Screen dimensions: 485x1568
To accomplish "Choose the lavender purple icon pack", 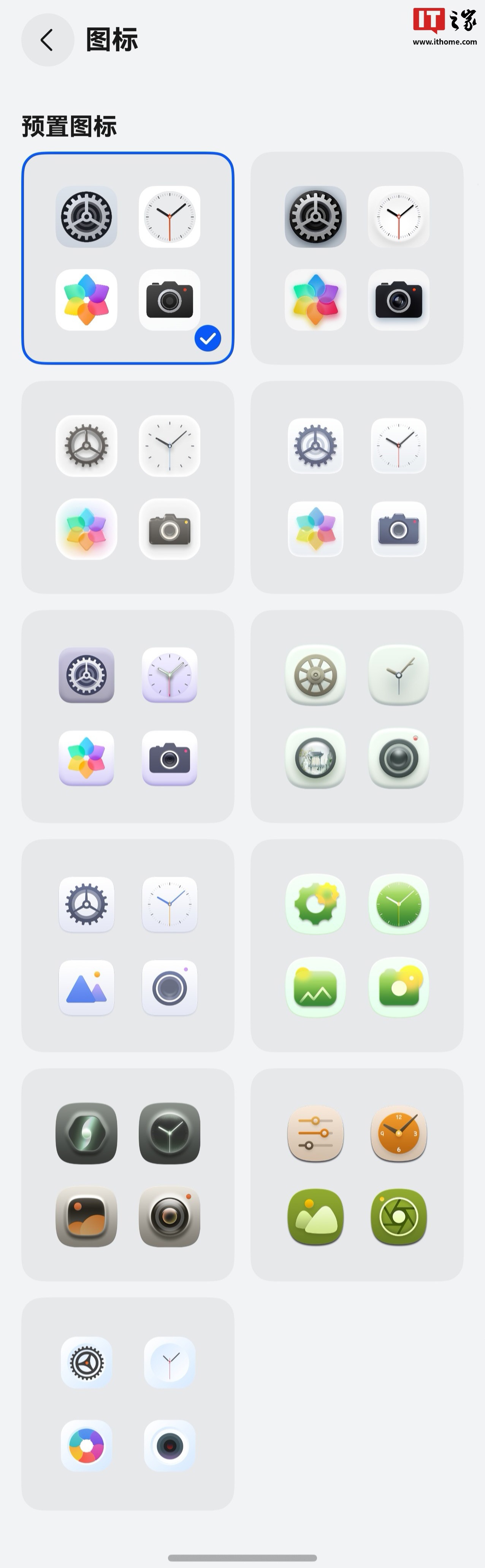I will 128,716.
